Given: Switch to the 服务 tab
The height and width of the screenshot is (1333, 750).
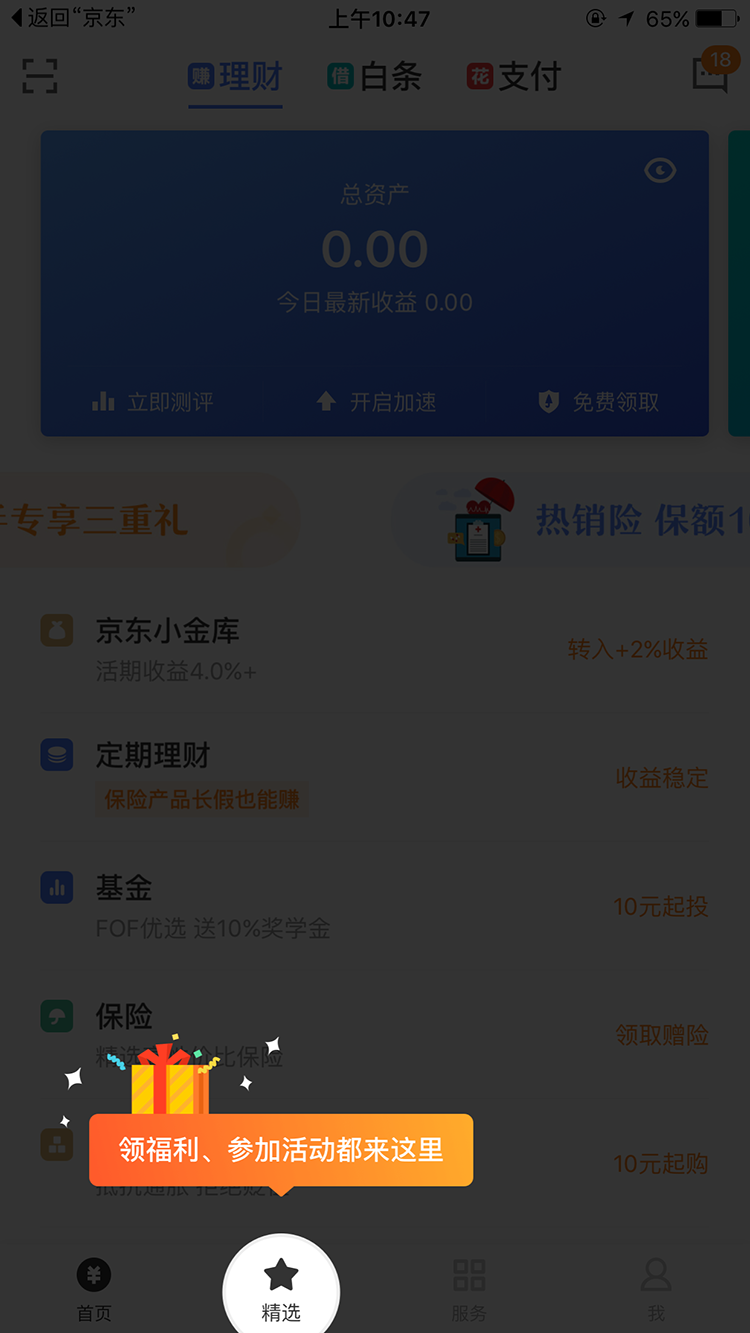Looking at the screenshot, I should (x=468, y=1290).
